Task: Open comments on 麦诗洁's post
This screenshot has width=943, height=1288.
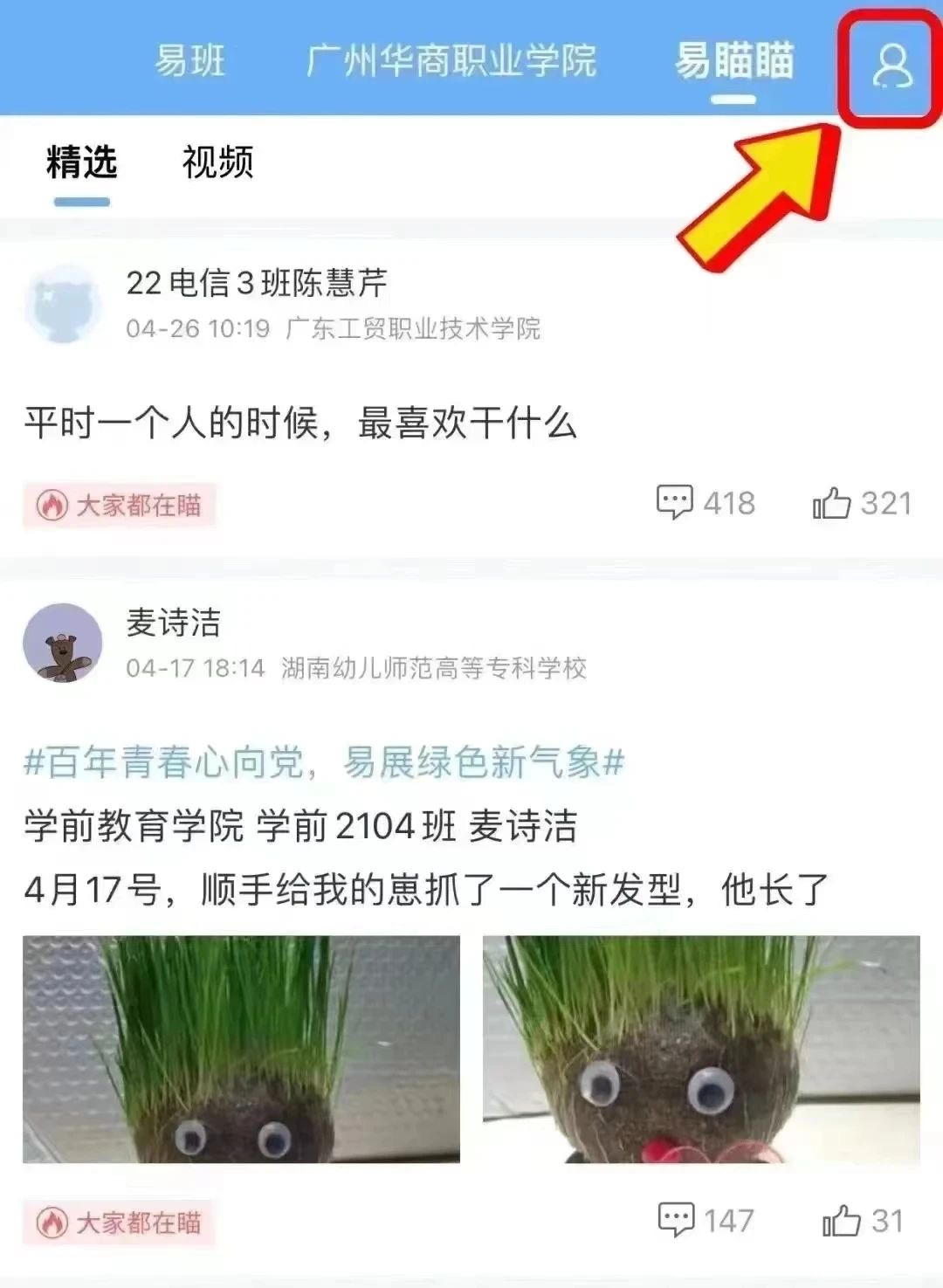Action: click(705, 1220)
